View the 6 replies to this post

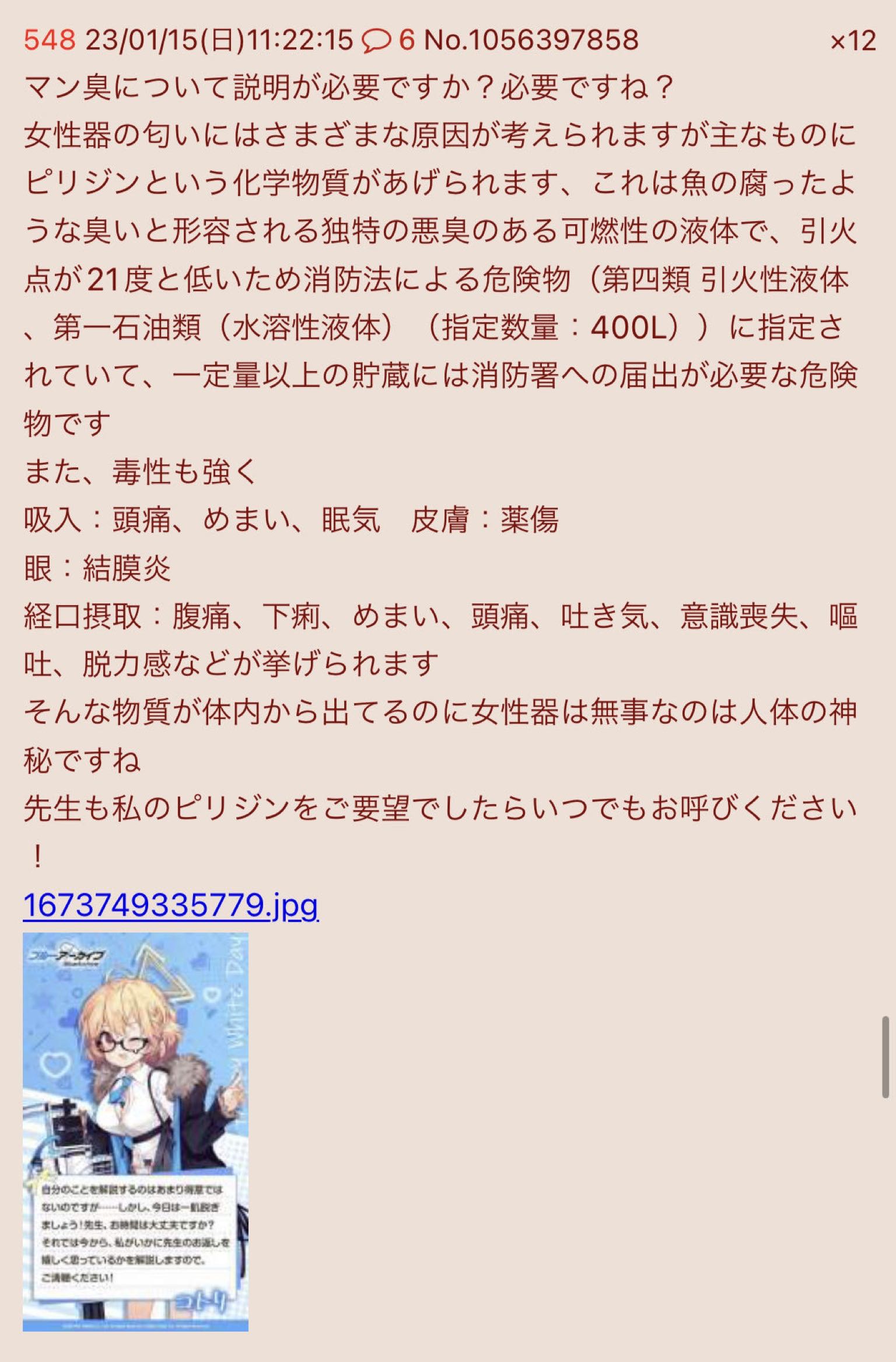point(388,40)
